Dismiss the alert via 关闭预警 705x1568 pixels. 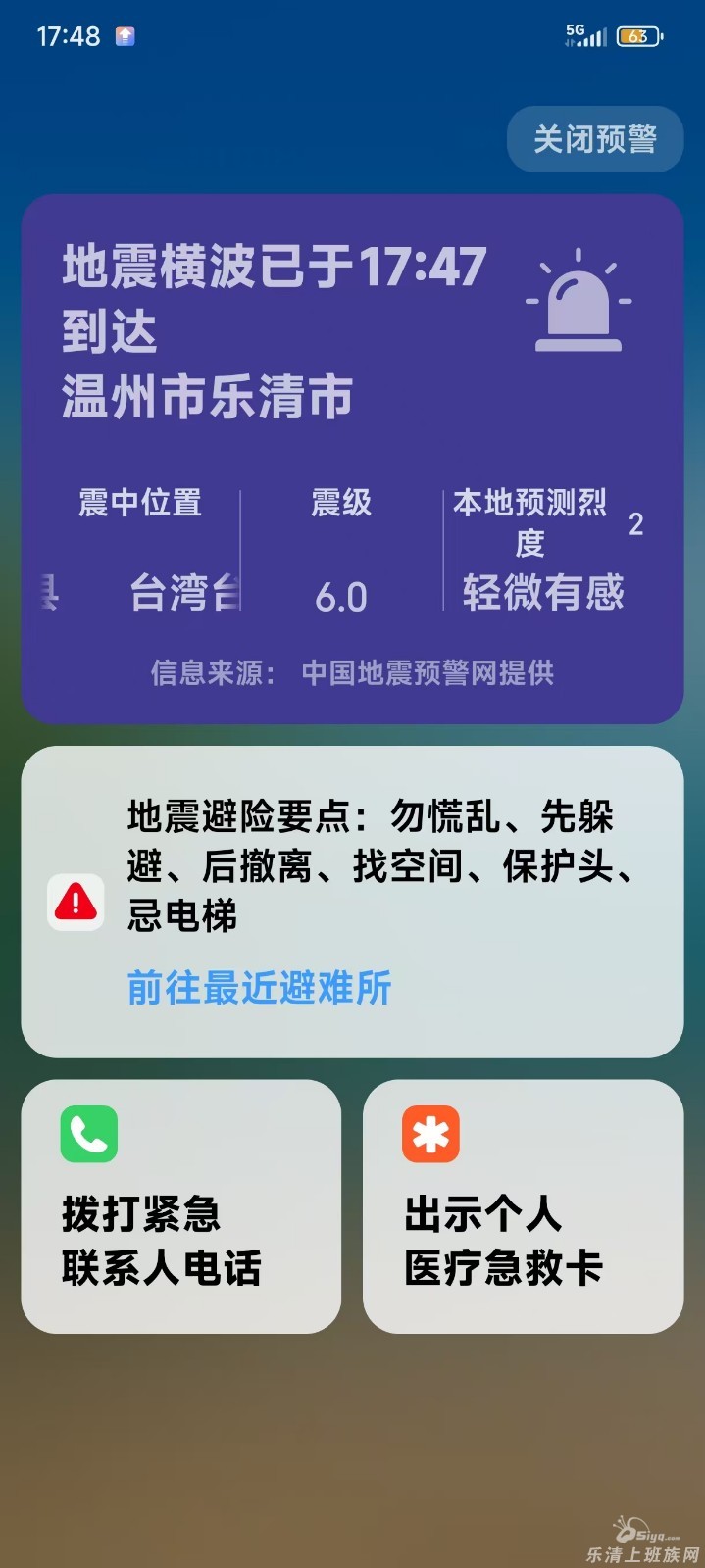click(594, 139)
